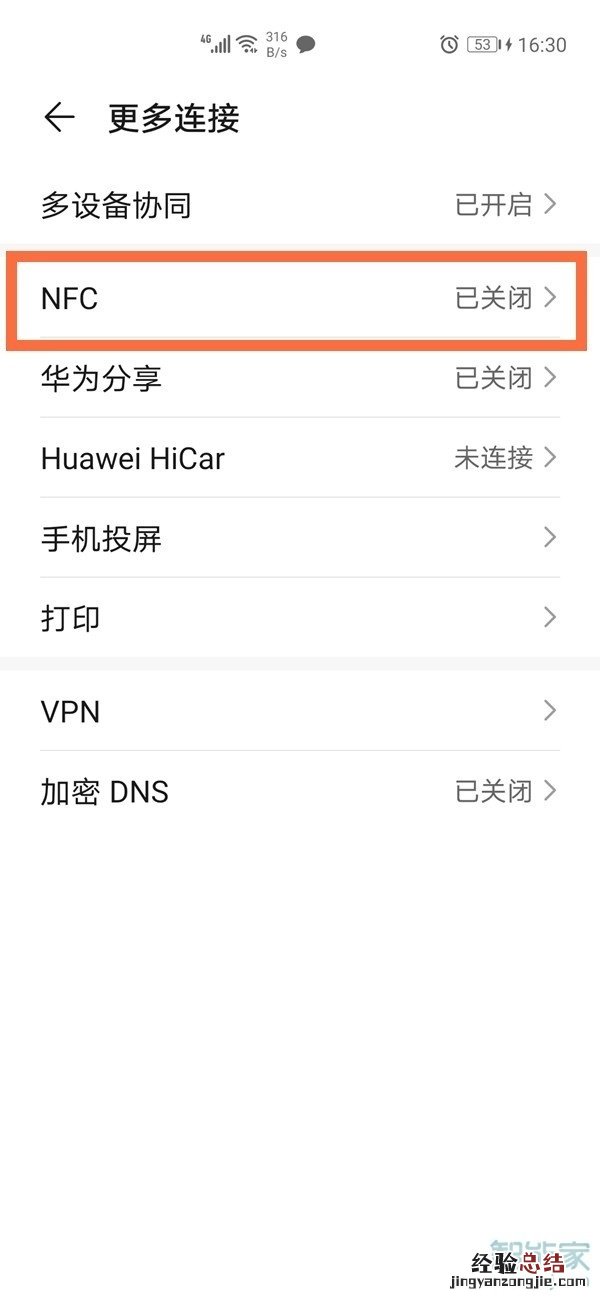Open 打印 settings
600x1300 pixels.
coord(300,618)
